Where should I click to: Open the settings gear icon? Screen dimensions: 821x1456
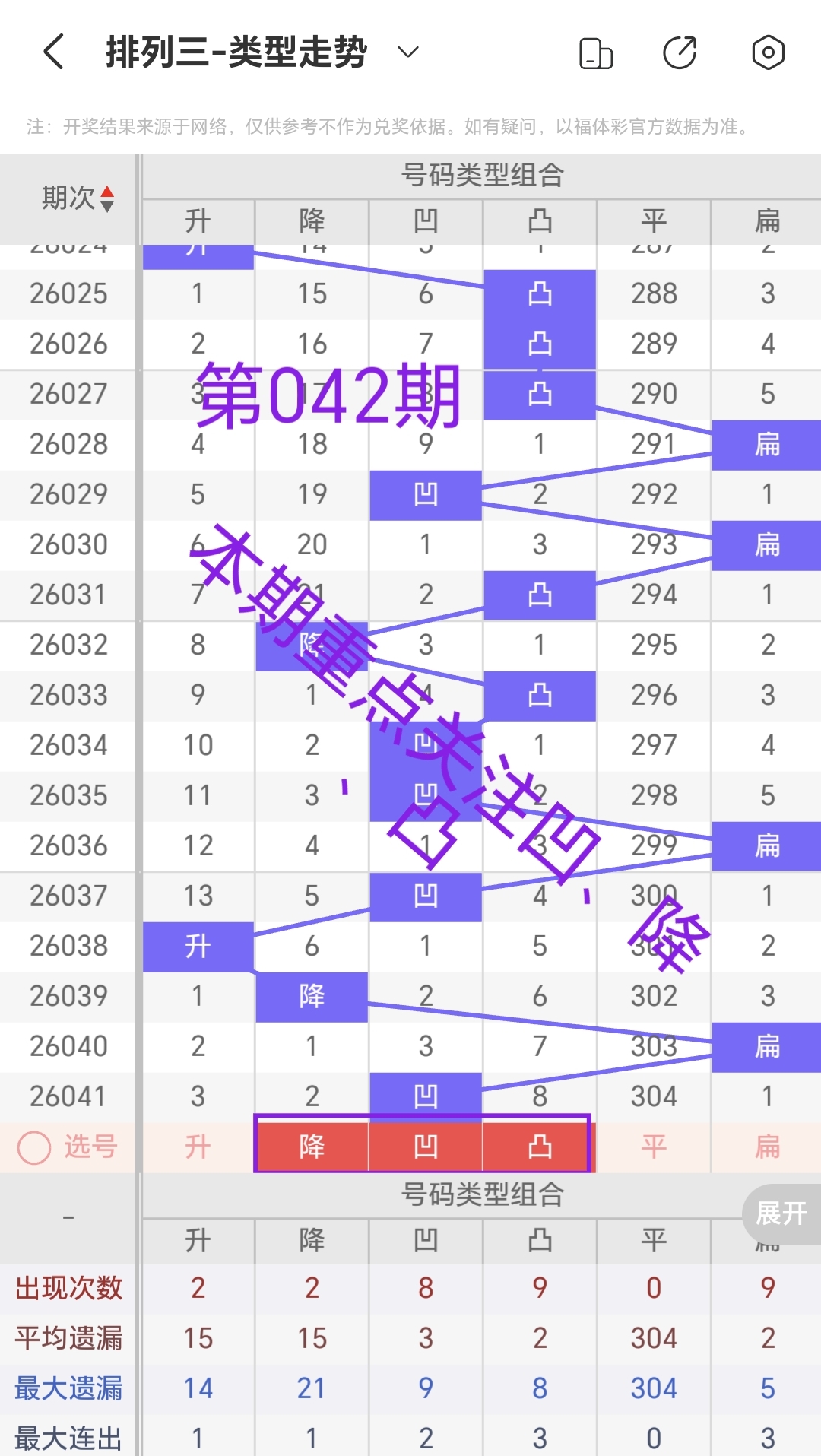pos(767,52)
